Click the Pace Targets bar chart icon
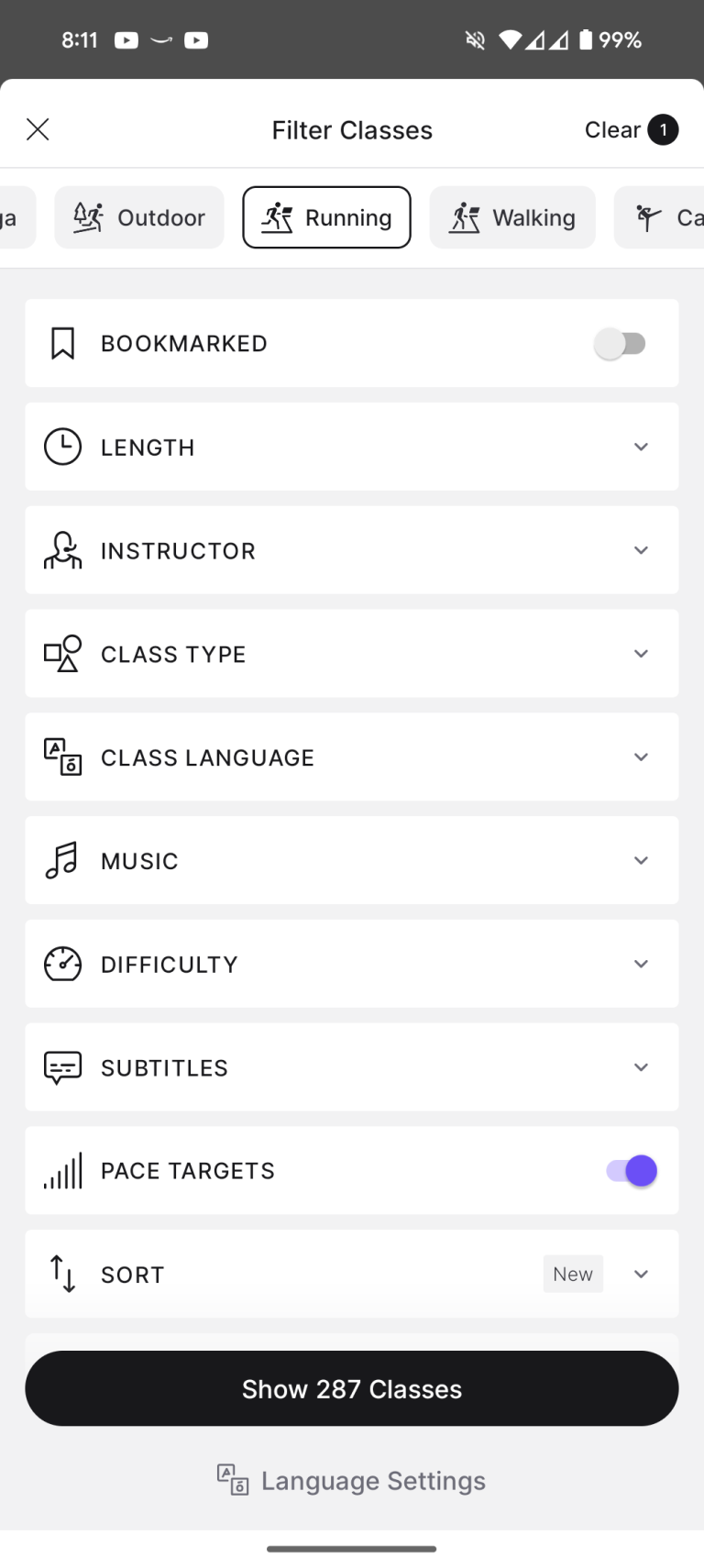The height and width of the screenshot is (1568, 704). point(62,1170)
